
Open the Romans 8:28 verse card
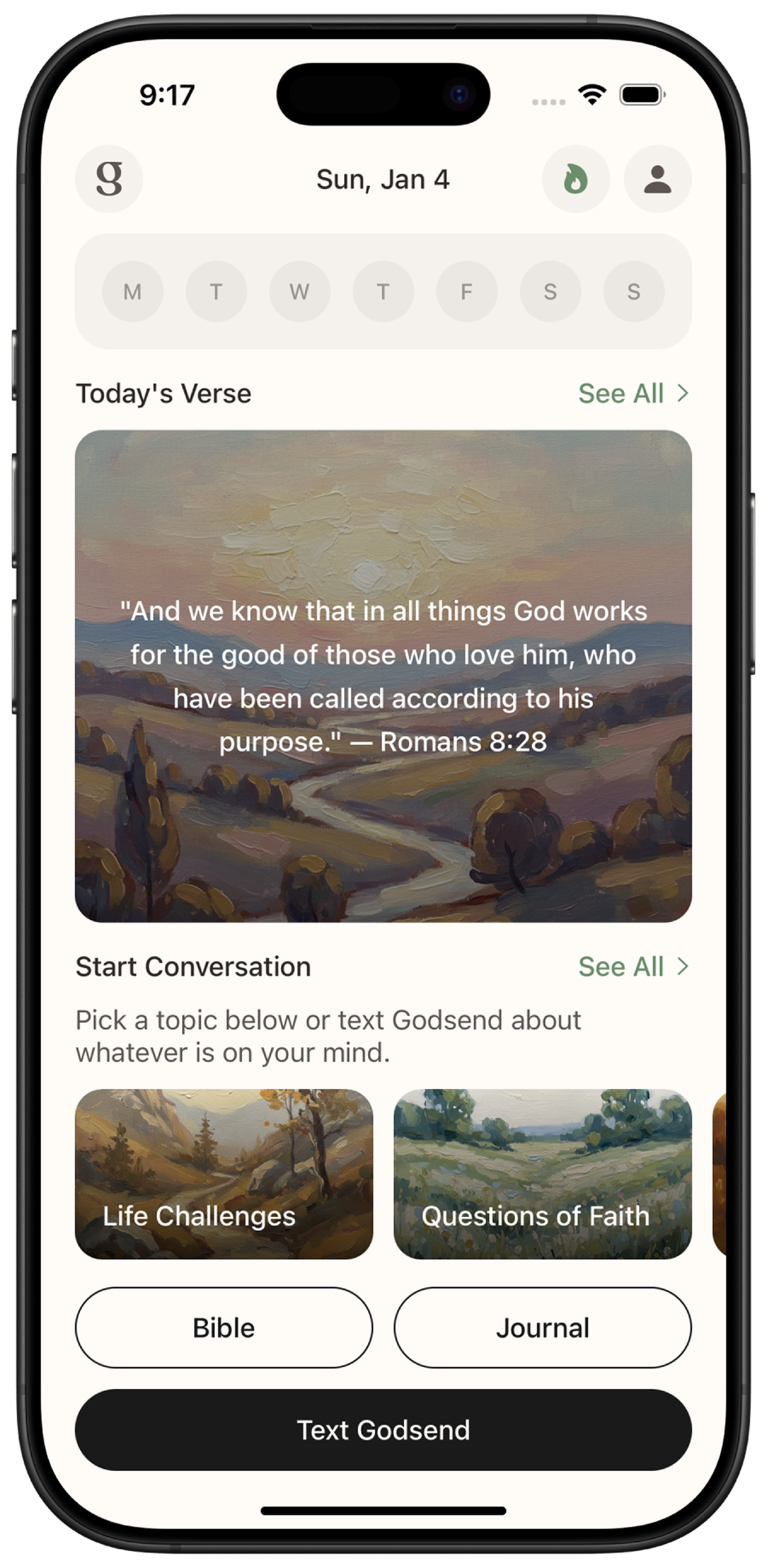point(383,676)
